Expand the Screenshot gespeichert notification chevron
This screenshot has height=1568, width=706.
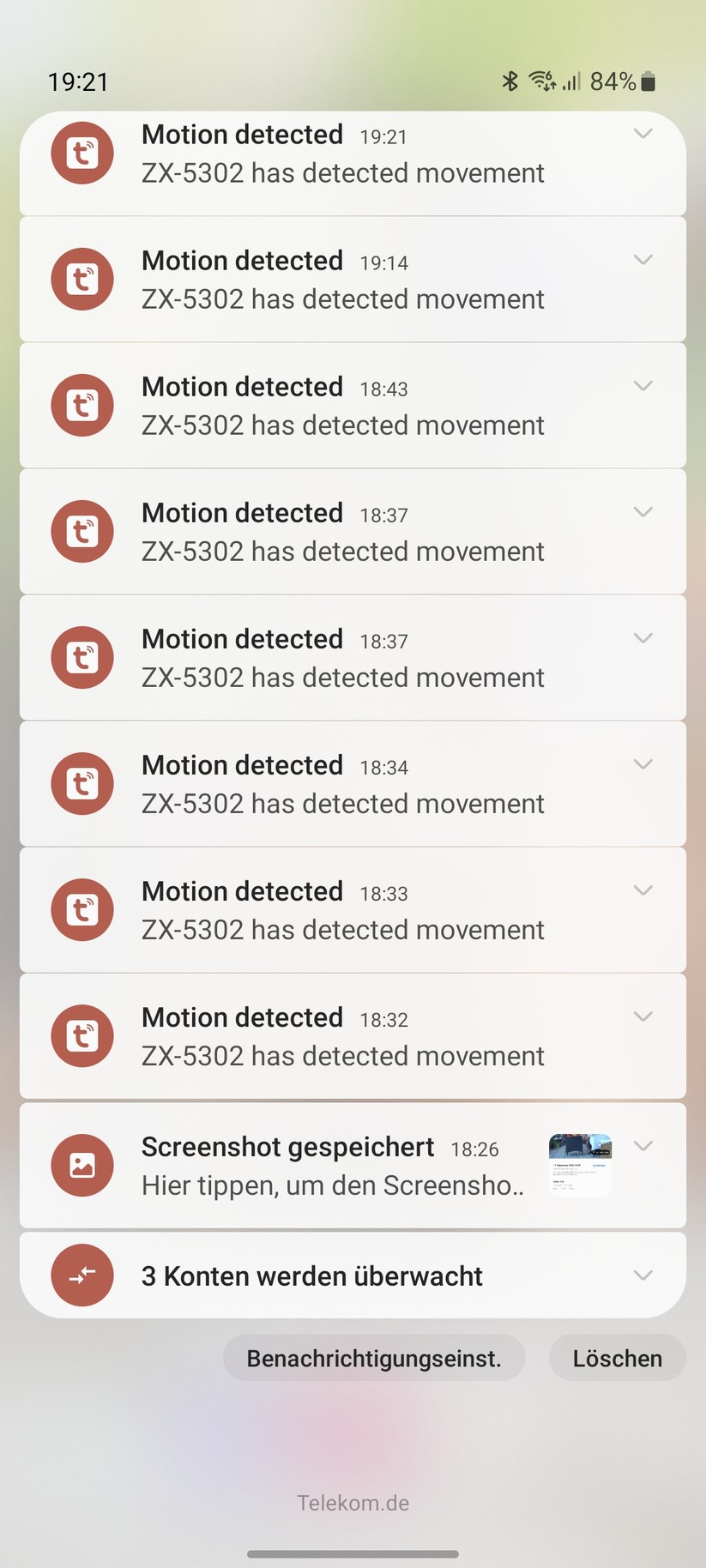643,1146
